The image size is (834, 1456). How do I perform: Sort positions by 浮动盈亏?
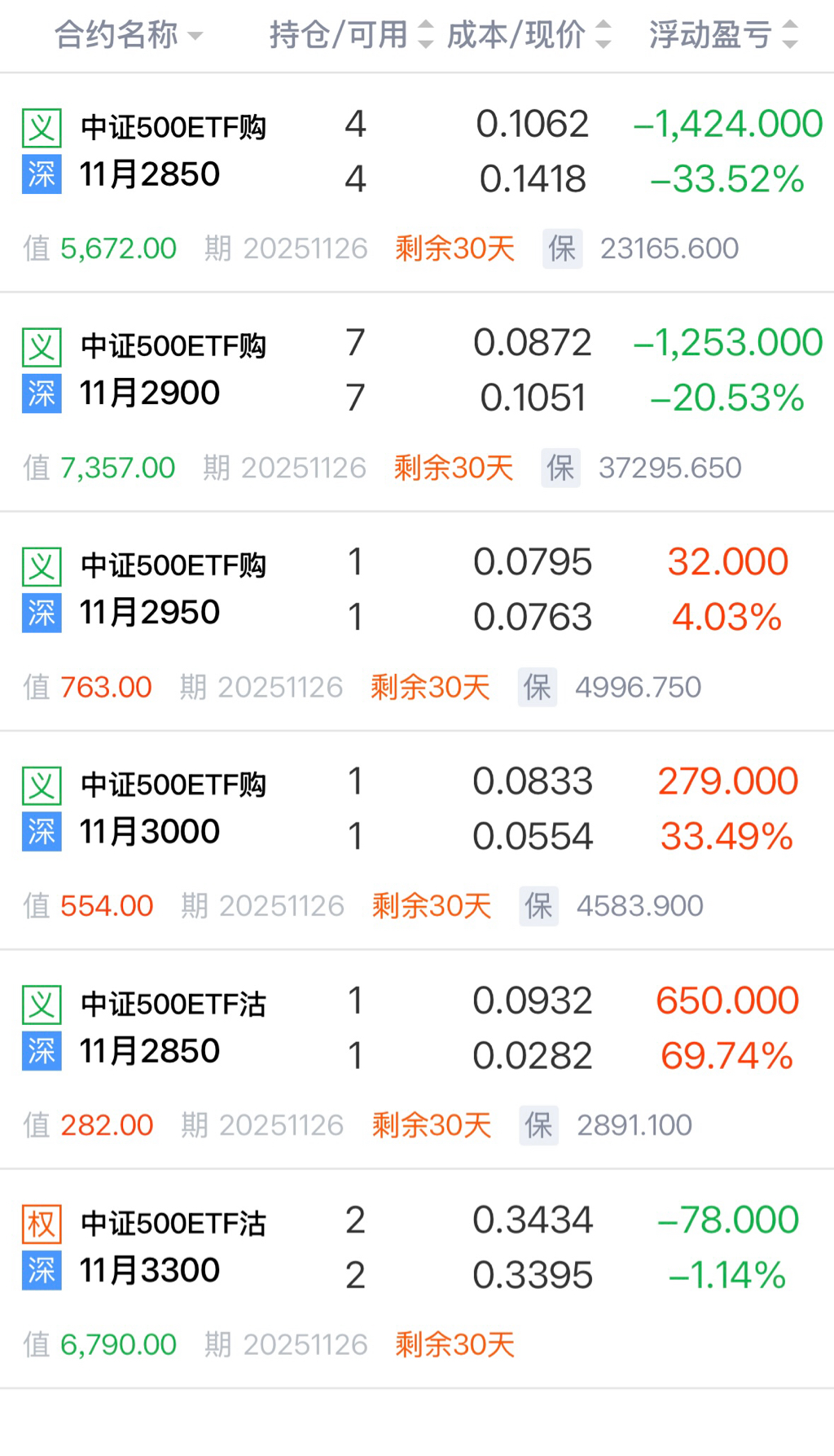pos(722,35)
